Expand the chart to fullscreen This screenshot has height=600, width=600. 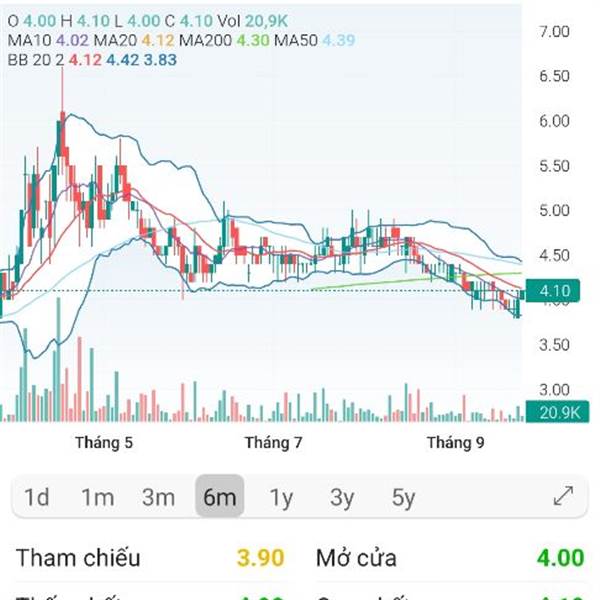click(563, 496)
